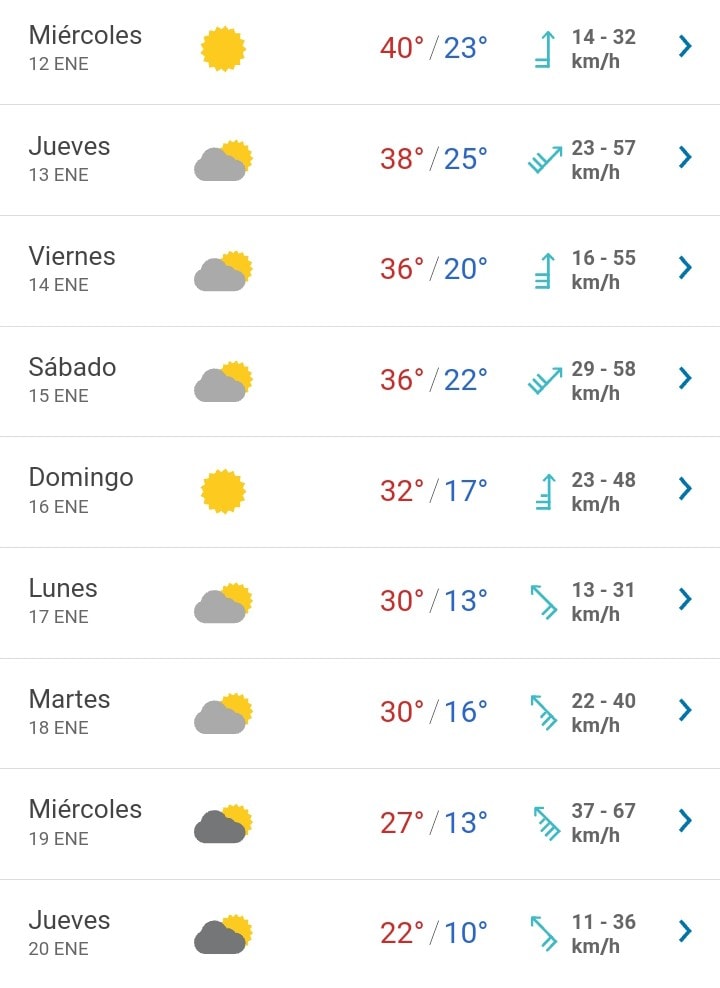Open Lunes 17 ENE forecast details
The height and width of the screenshot is (988, 720).
[x=360, y=603]
